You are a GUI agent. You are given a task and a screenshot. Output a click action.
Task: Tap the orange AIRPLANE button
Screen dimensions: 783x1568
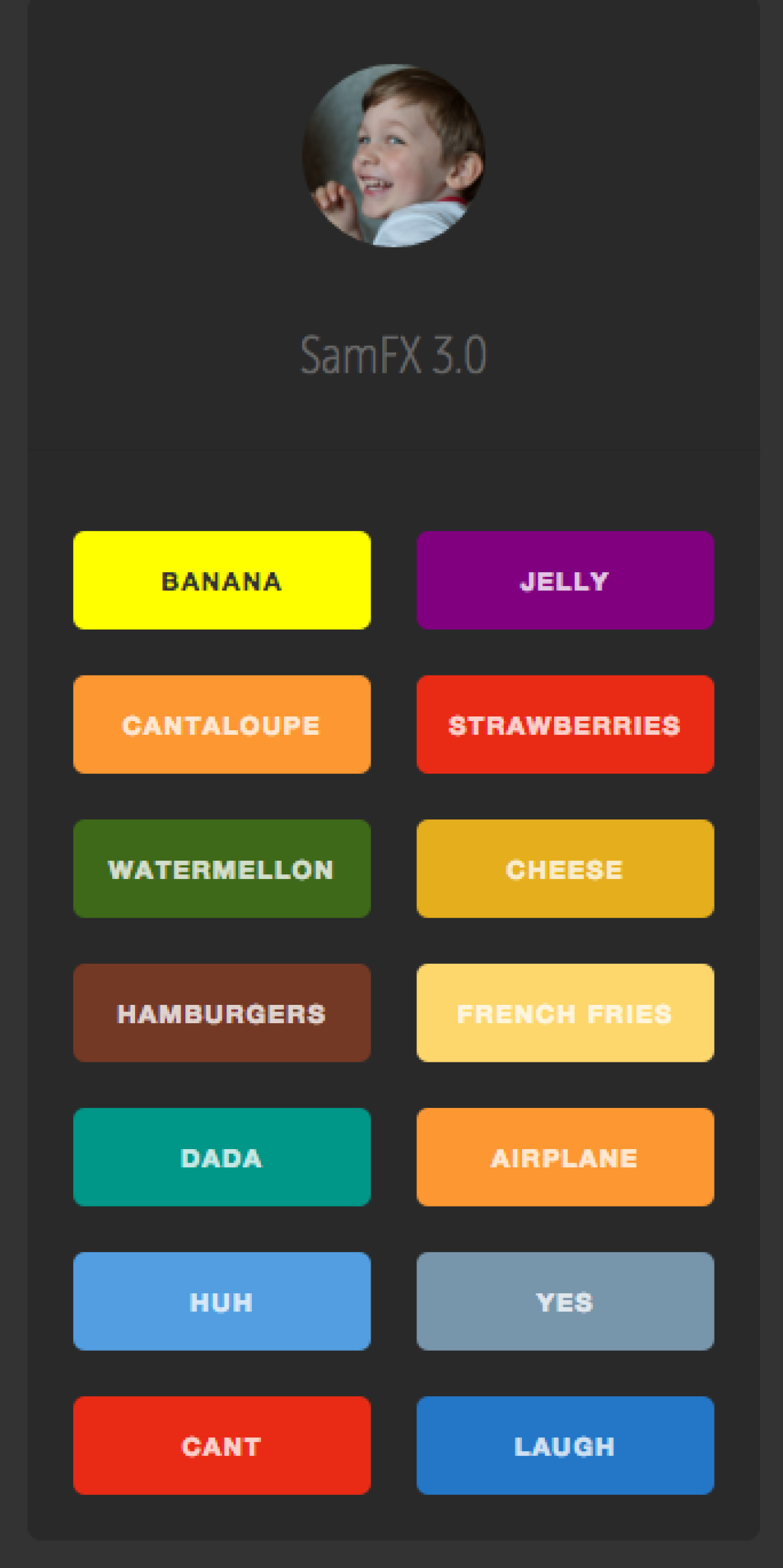[x=565, y=1157]
